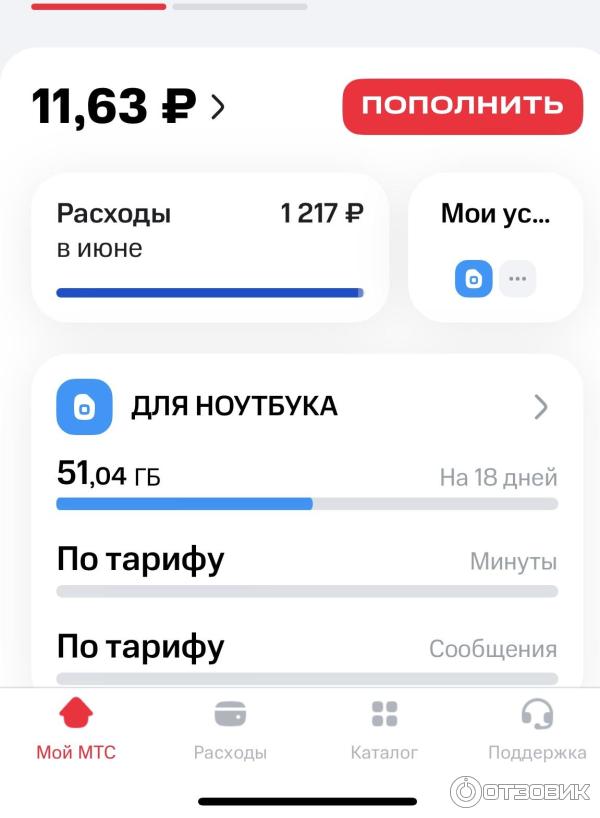Open the Мои услуги card
600x818 pixels.
click(x=495, y=247)
